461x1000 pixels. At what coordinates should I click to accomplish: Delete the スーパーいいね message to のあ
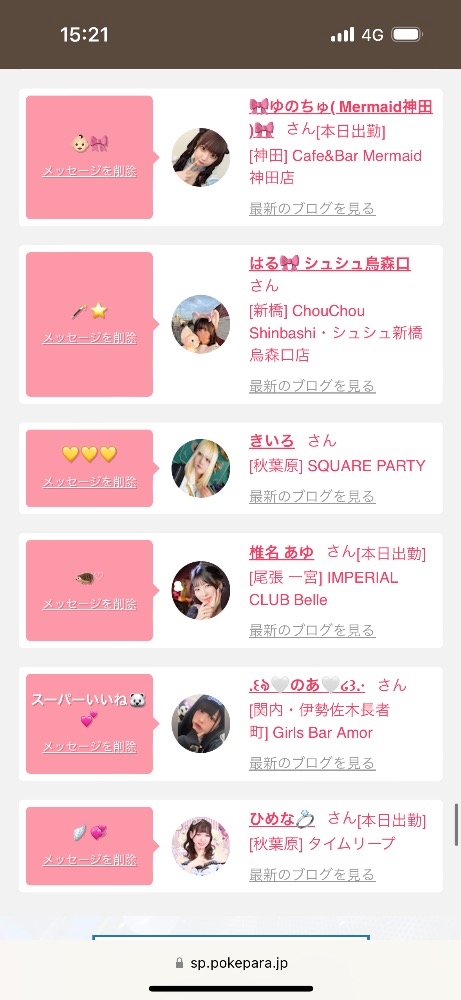89,747
